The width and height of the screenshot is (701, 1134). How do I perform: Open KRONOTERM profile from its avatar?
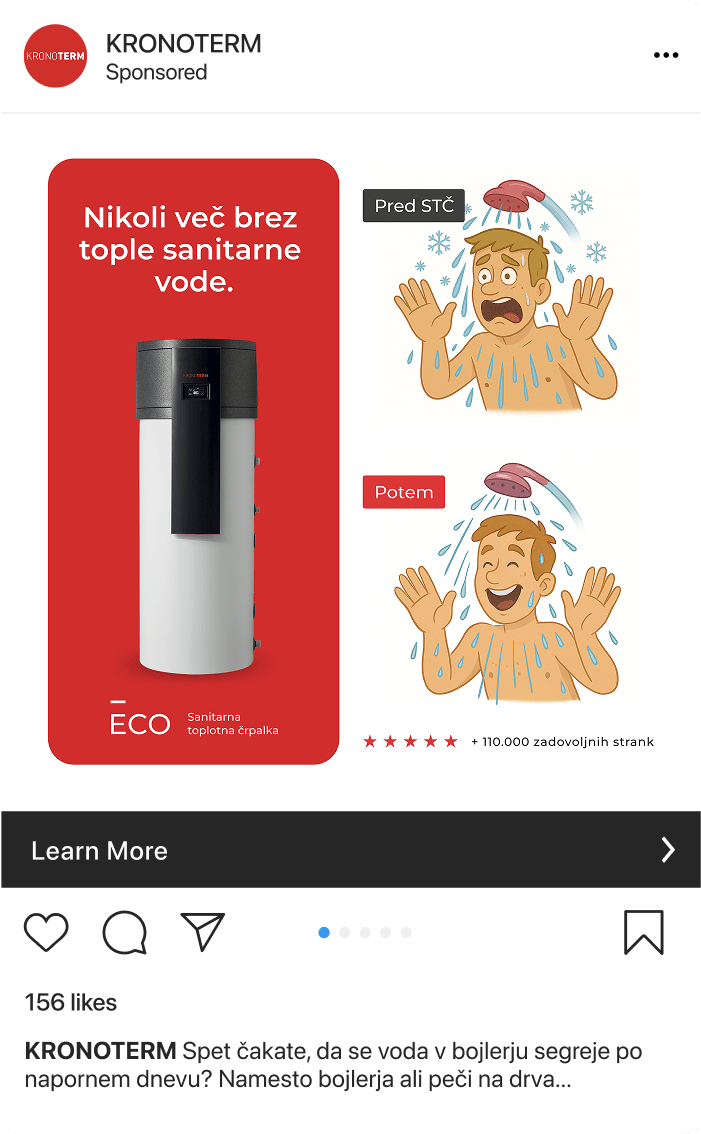[55, 56]
